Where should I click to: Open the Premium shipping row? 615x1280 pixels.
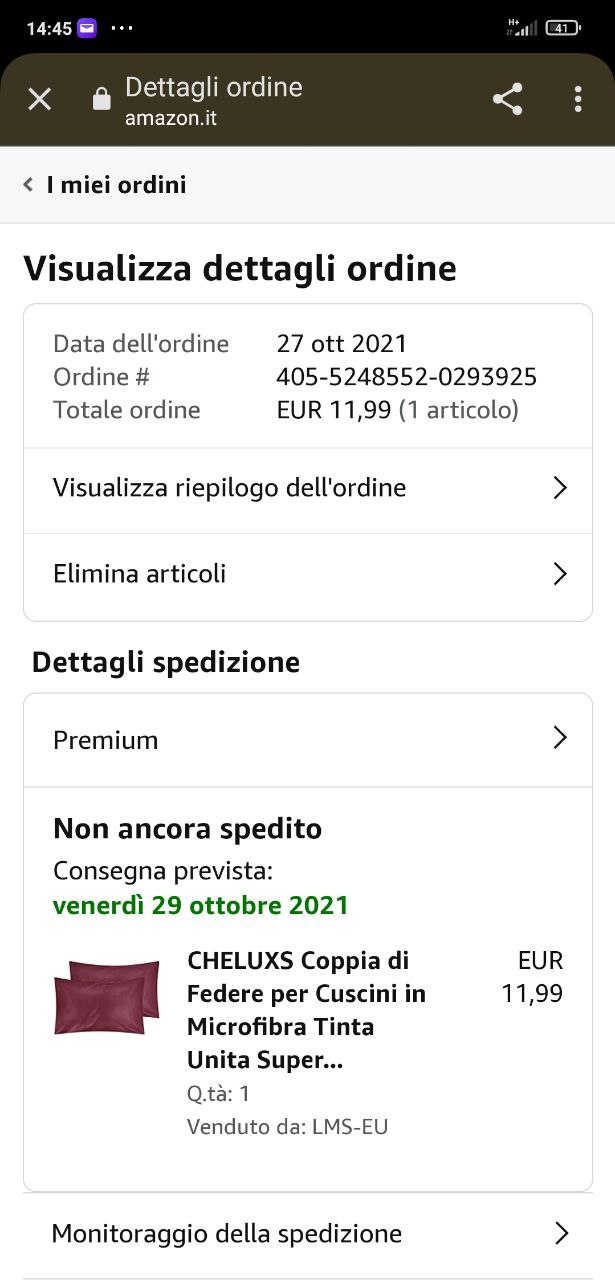tap(308, 740)
